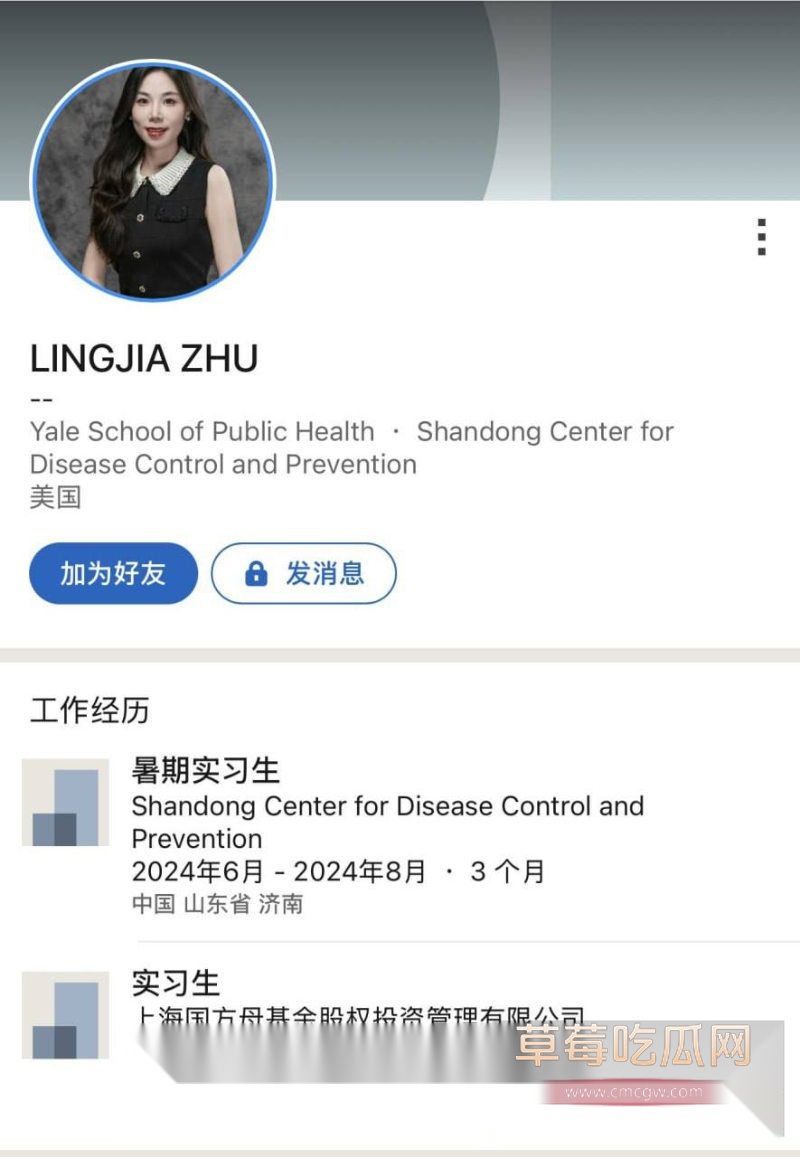Click 上海国方母基金股权投资管理有限公司 company name

tap(360, 1013)
